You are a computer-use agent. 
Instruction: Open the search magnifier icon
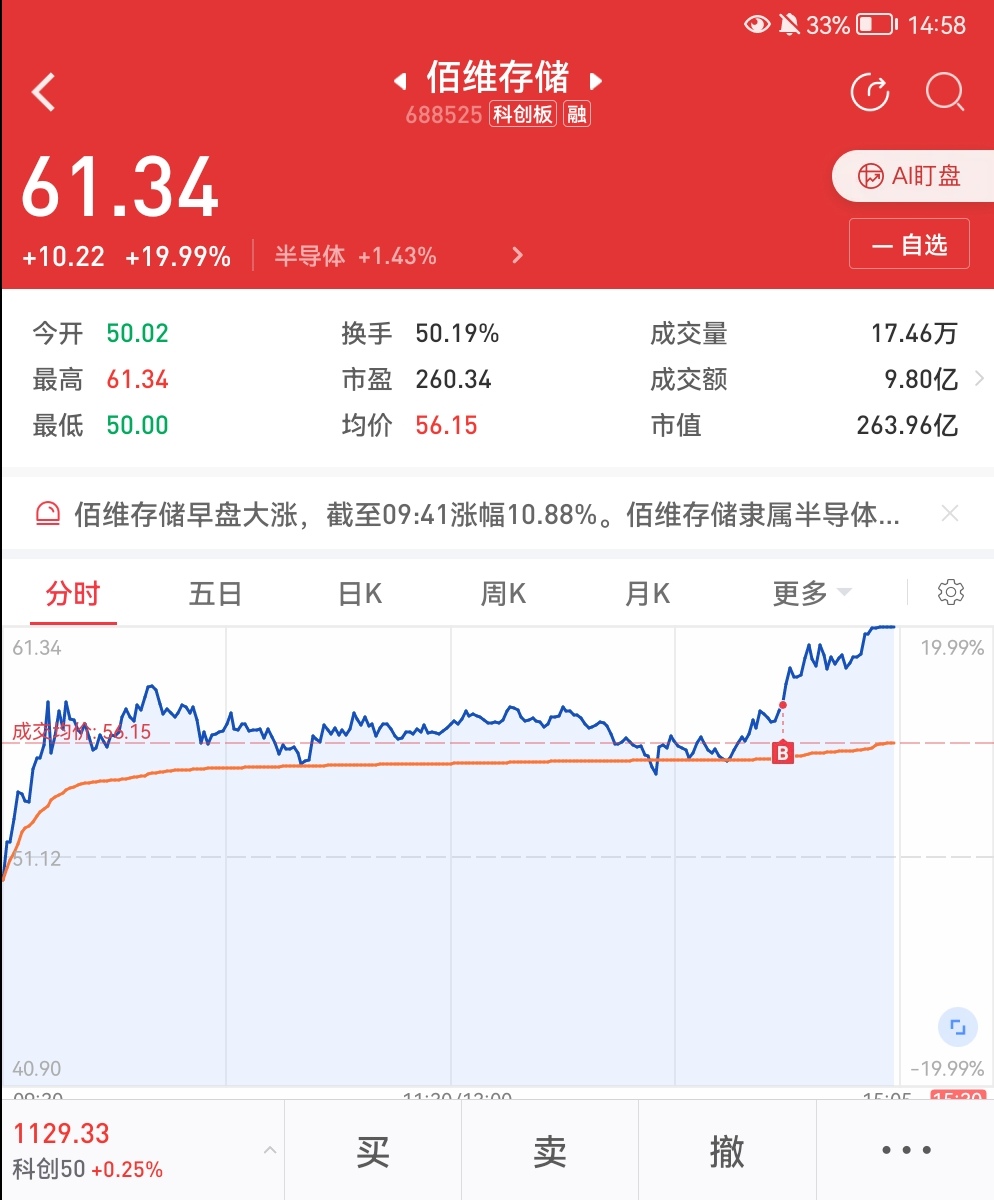pyautogui.click(x=944, y=93)
